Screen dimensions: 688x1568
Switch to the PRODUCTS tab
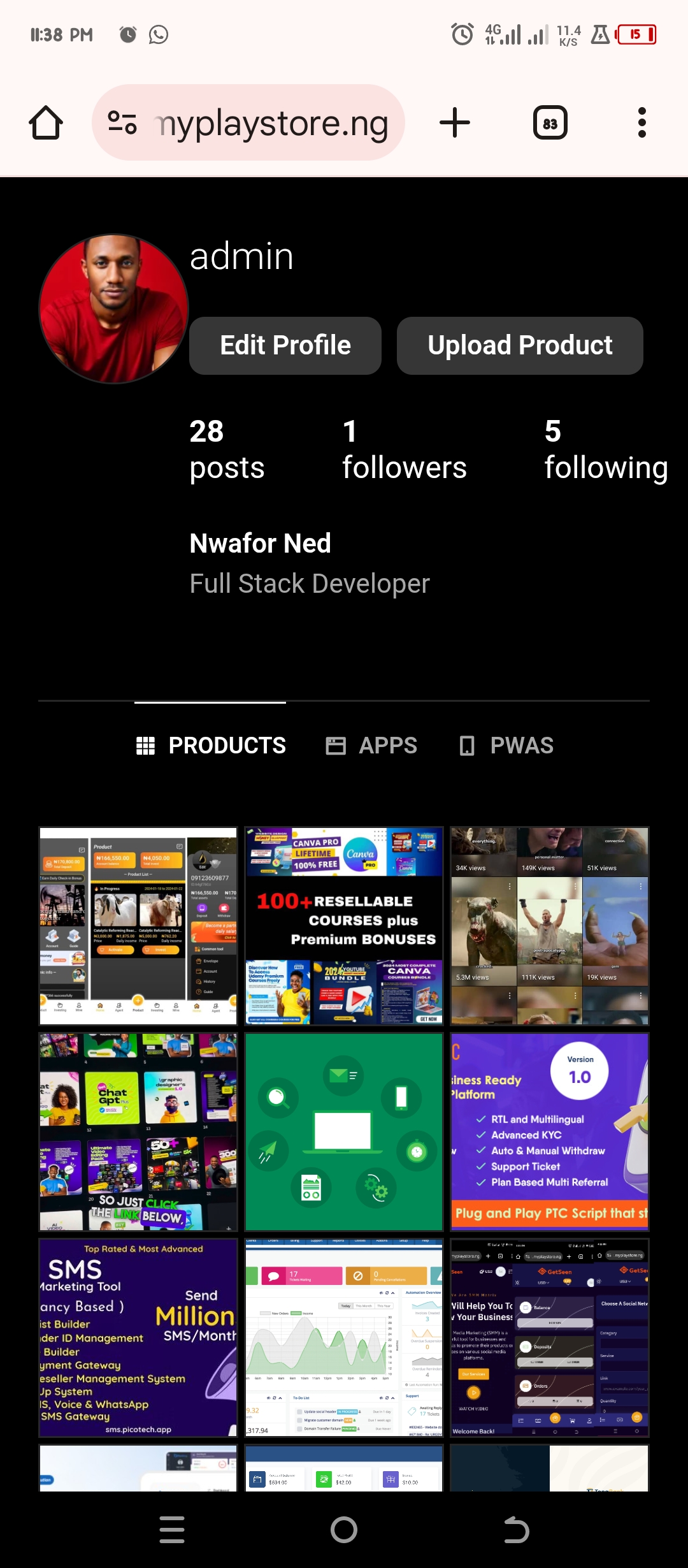[211, 745]
